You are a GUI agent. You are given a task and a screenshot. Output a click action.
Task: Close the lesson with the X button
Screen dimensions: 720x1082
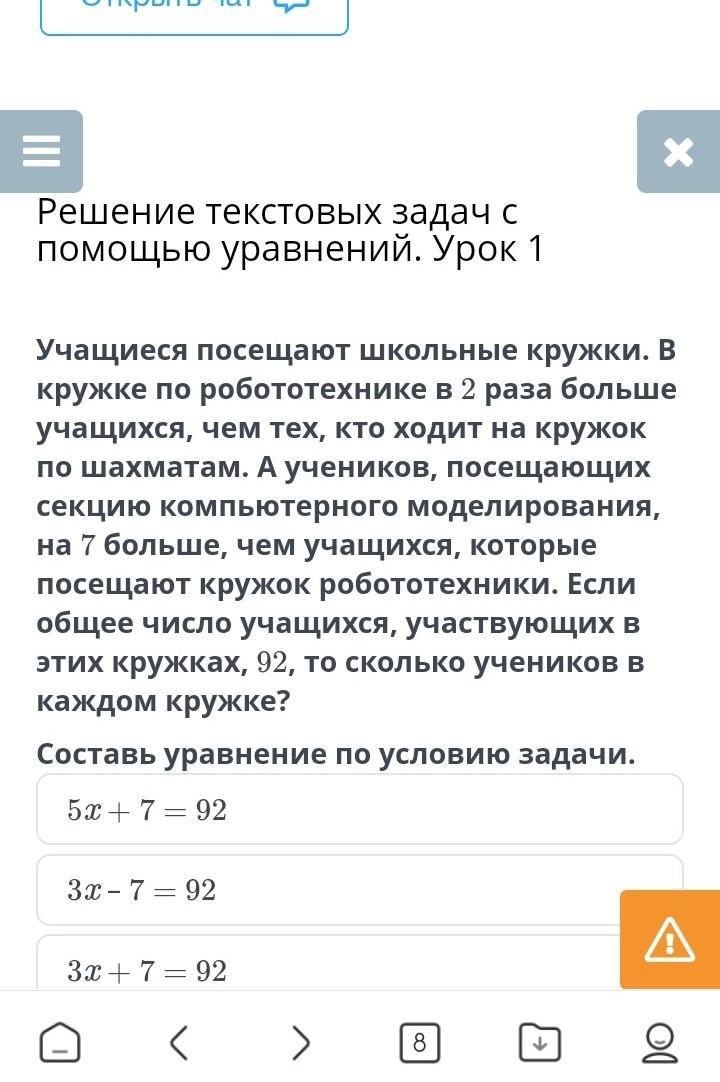coord(678,152)
